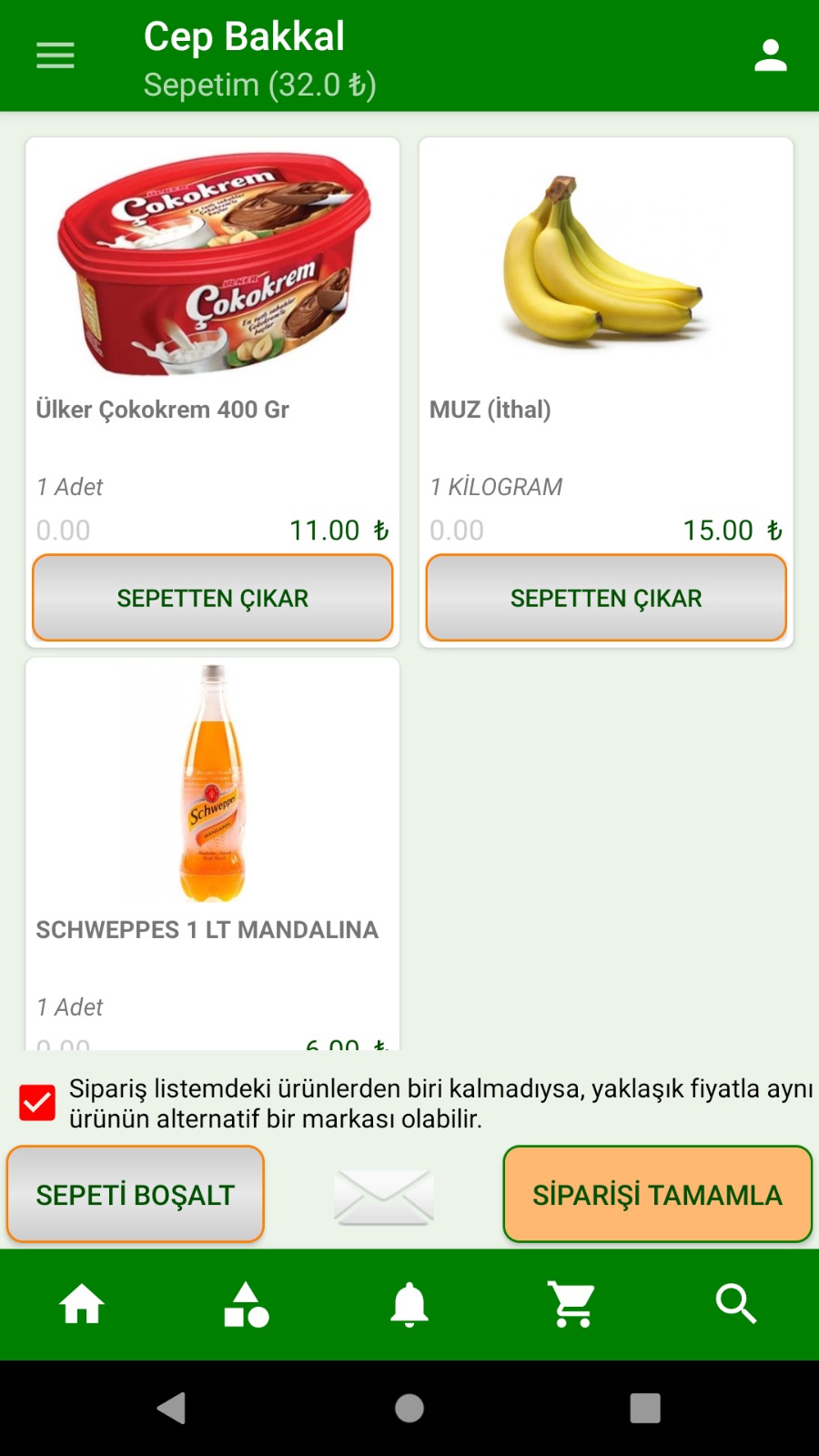Open the notifications bell tab
819x1456 pixels.
409,1305
